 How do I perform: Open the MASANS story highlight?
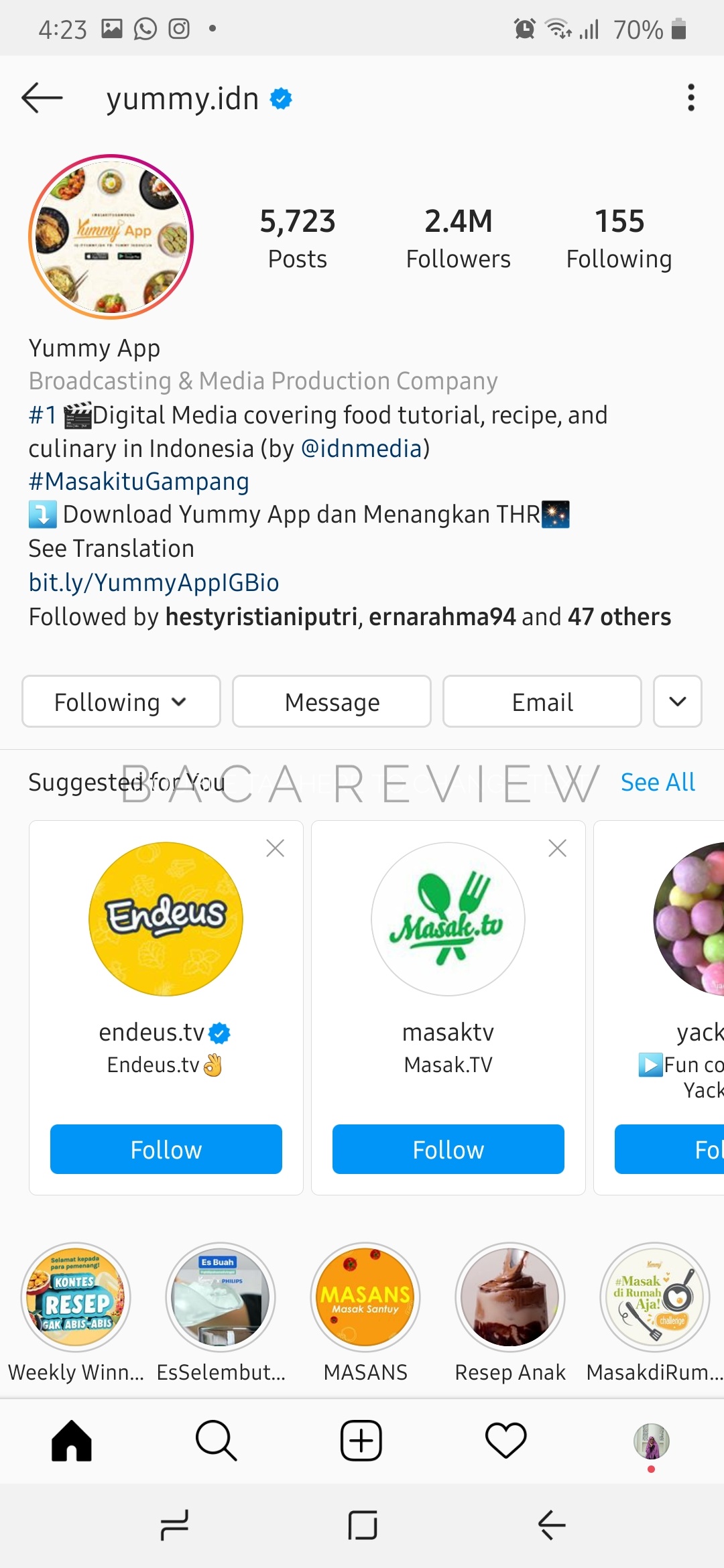tap(365, 1297)
